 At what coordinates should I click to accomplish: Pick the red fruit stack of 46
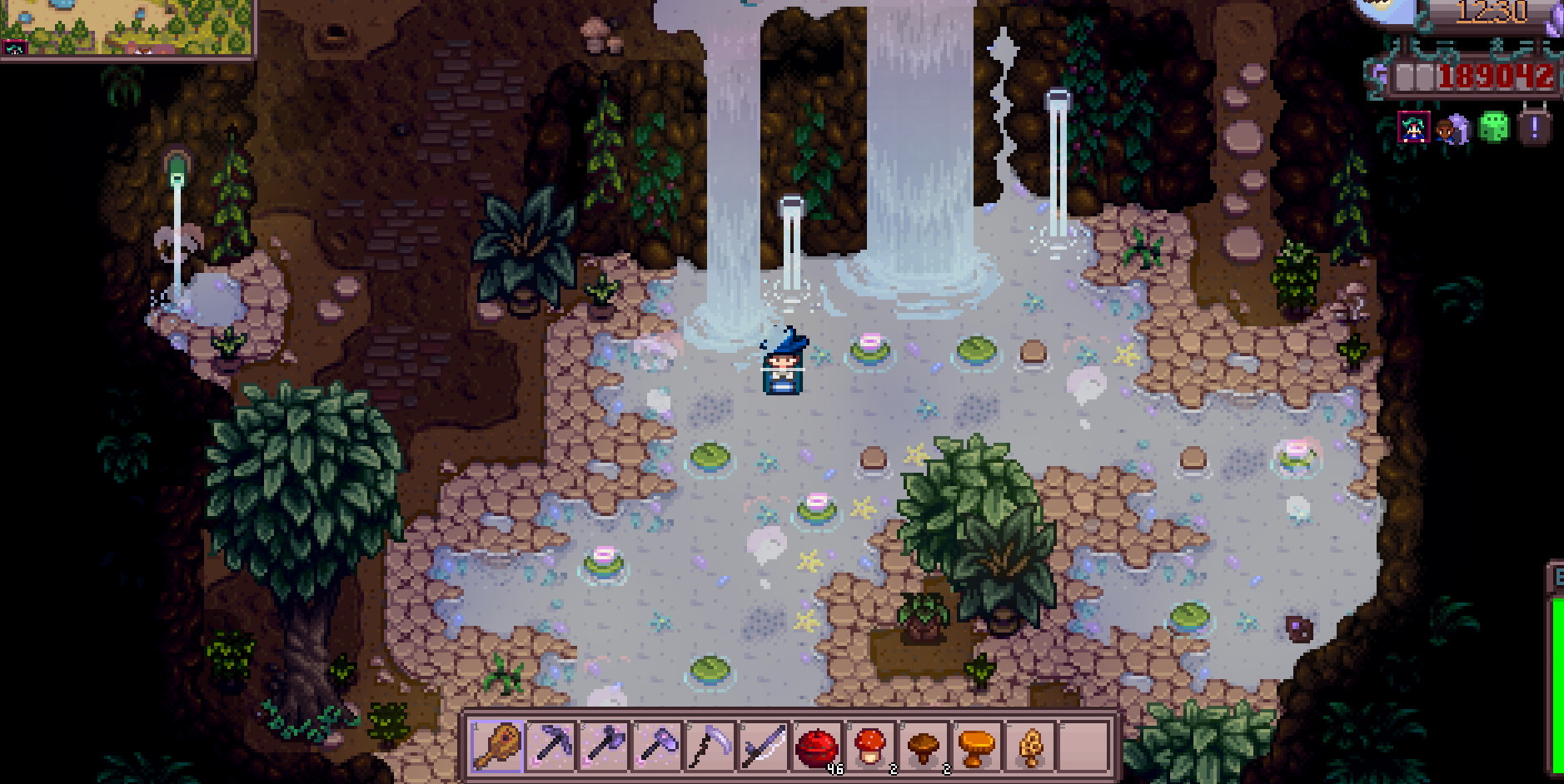(818, 746)
